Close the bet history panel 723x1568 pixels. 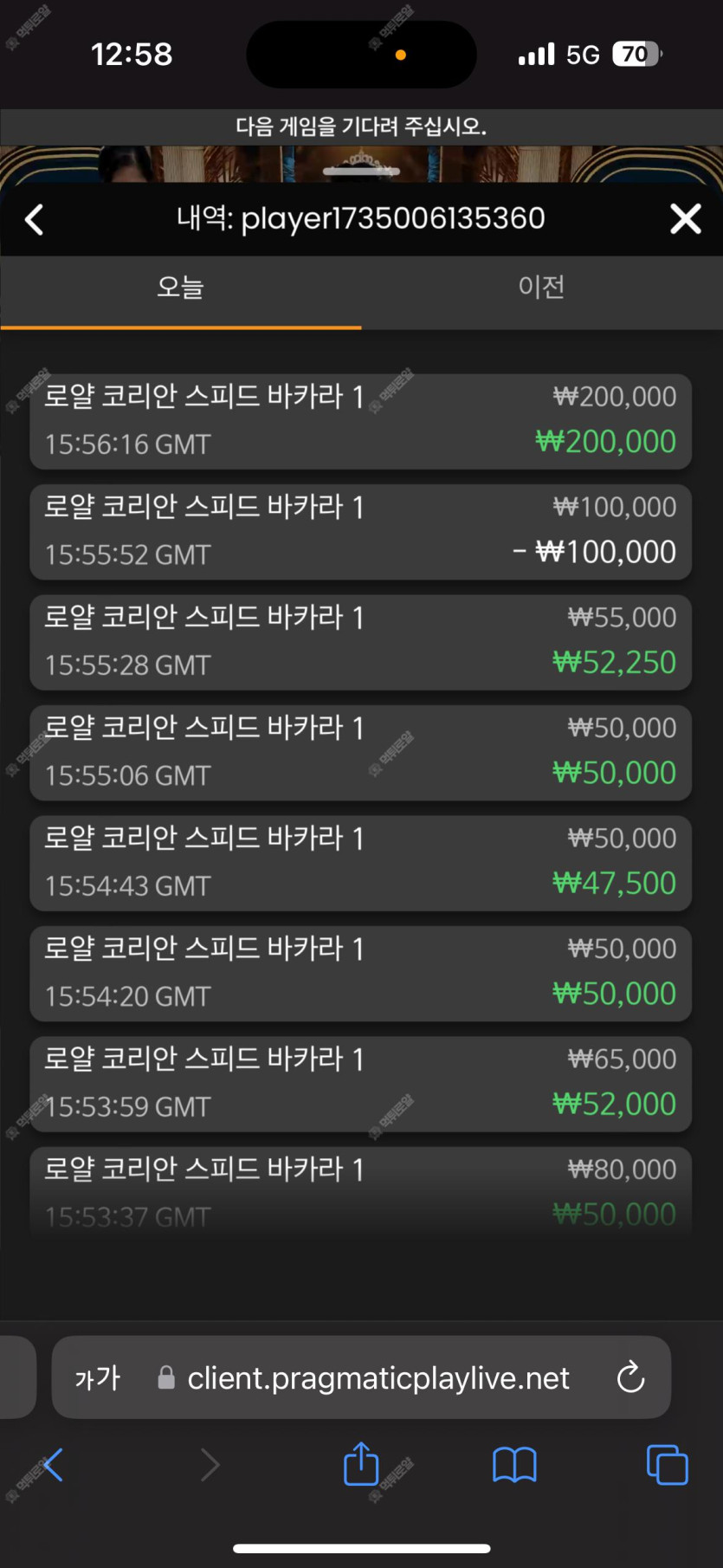pos(686,219)
